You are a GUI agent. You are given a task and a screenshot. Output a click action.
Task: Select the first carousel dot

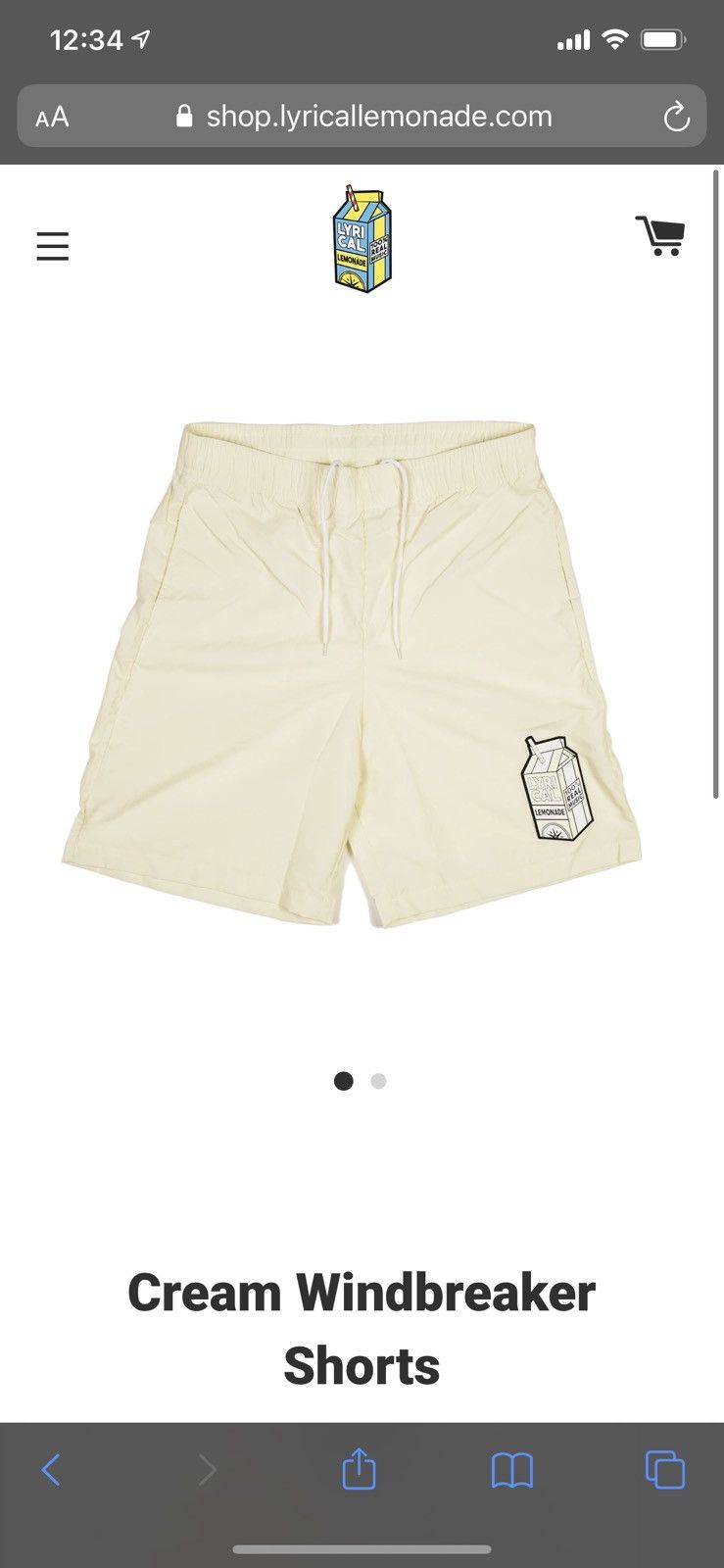(344, 1081)
